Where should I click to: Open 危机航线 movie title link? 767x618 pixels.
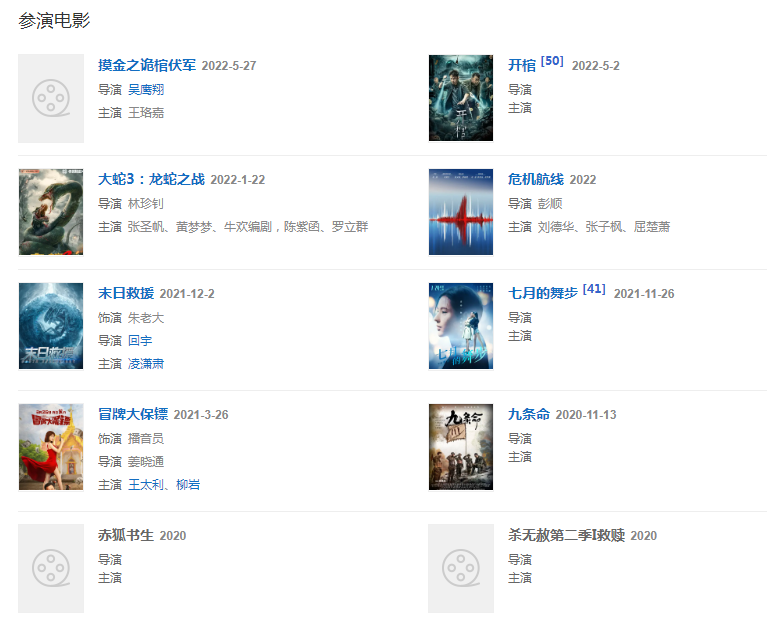(x=536, y=180)
